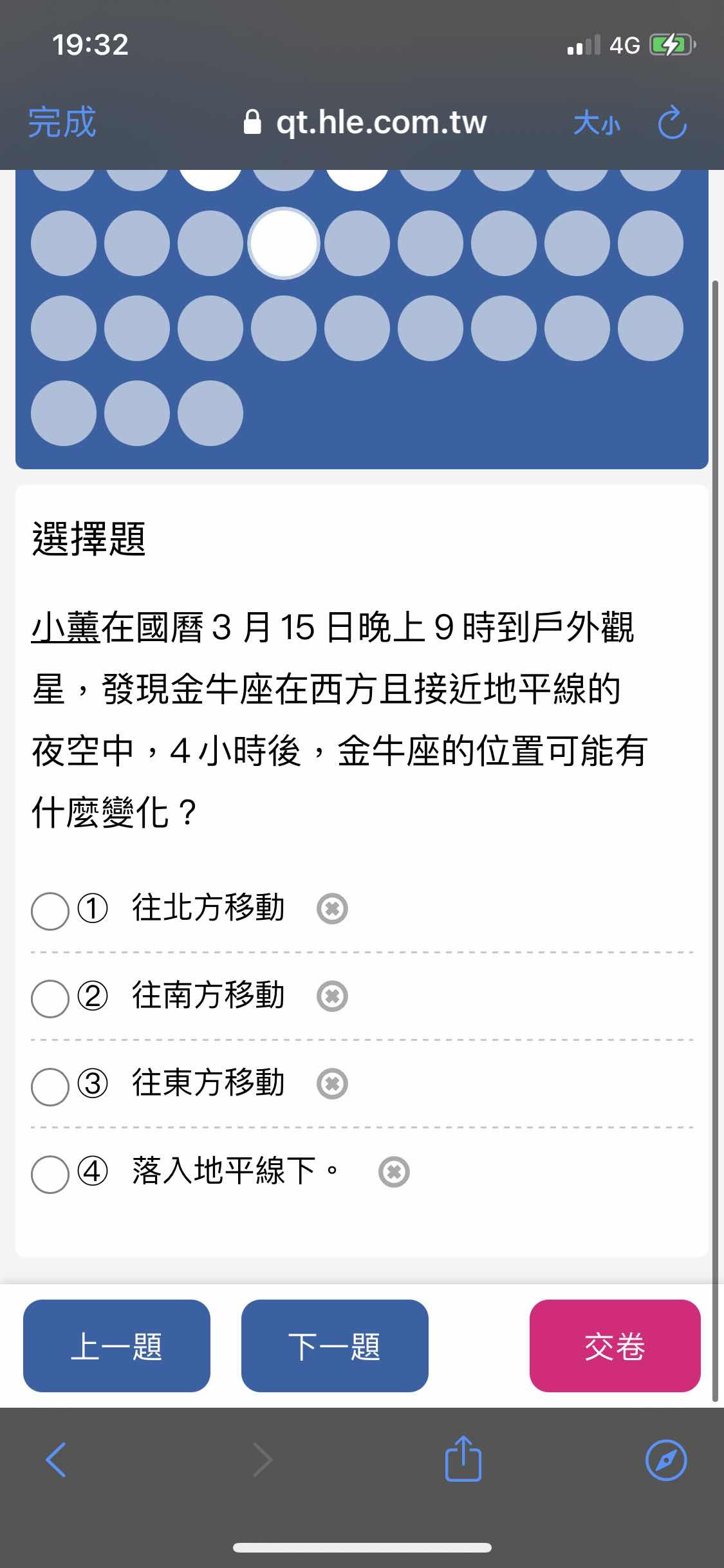Reload the page with refresh icon
The width and height of the screenshot is (724, 1568).
coord(673,122)
